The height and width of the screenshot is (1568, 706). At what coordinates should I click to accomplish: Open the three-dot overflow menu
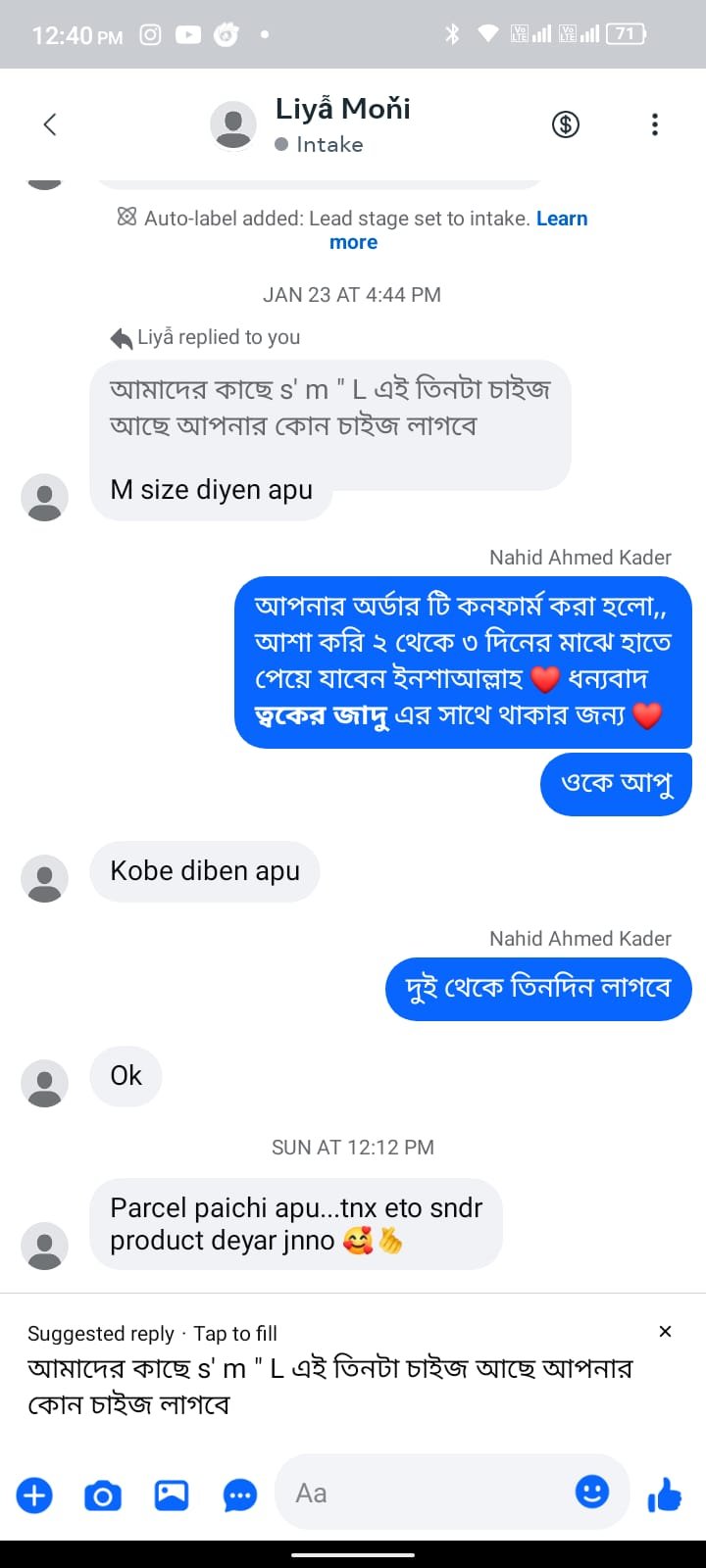pyautogui.click(x=654, y=124)
